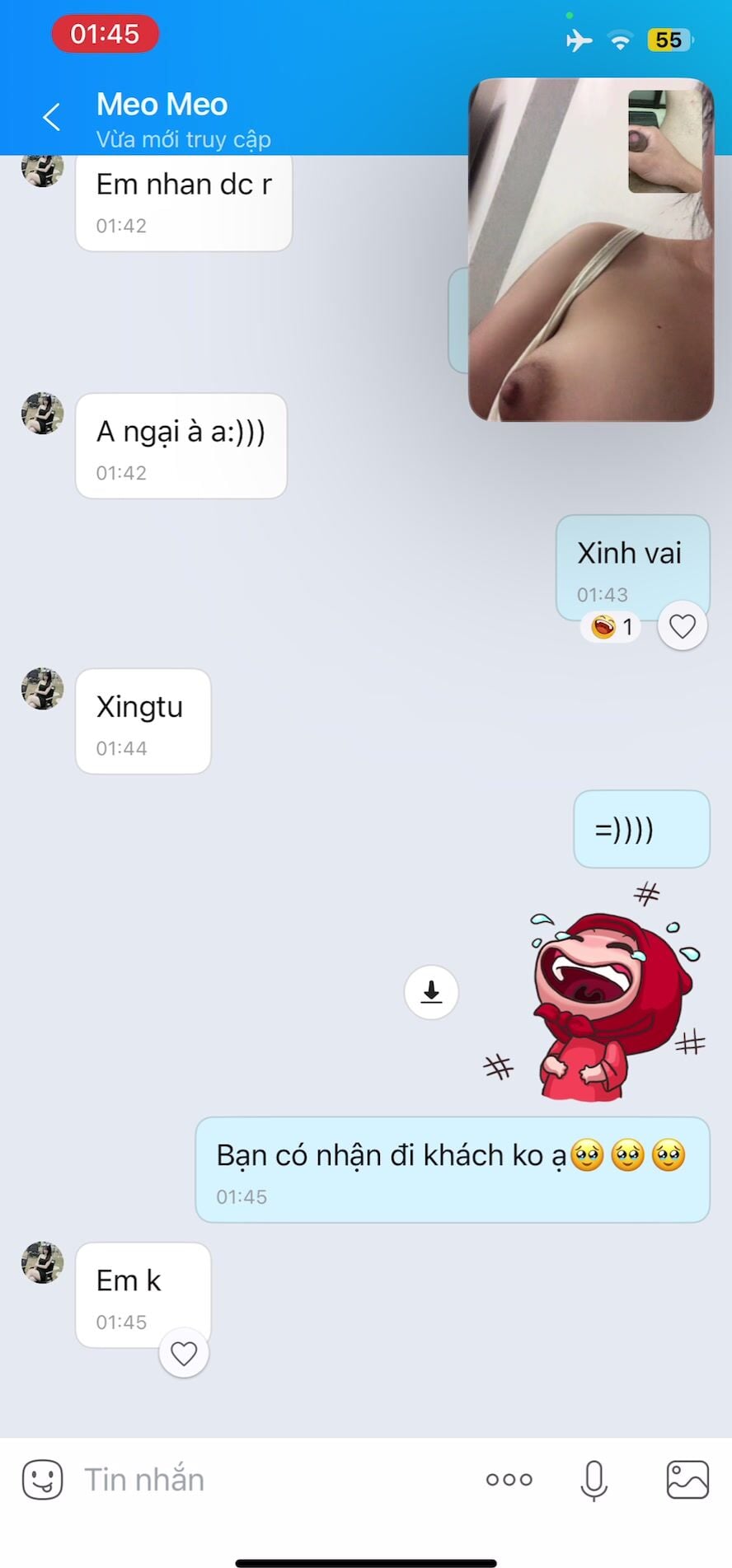Screen dimensions: 732x1568
Task: Tap the airplane mode icon in status bar
Action: coord(579,39)
